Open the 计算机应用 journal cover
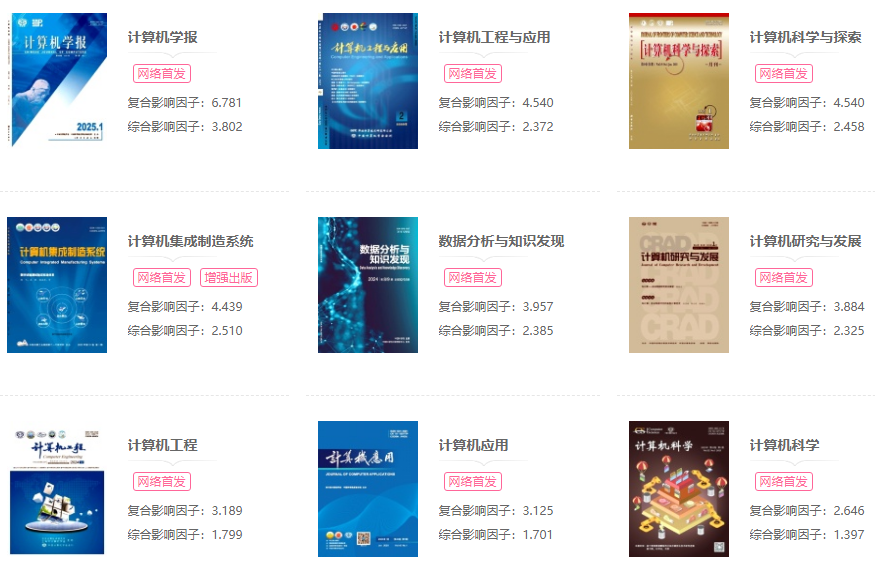Screen dimensions: 875x569 pyautogui.click(x=368, y=489)
